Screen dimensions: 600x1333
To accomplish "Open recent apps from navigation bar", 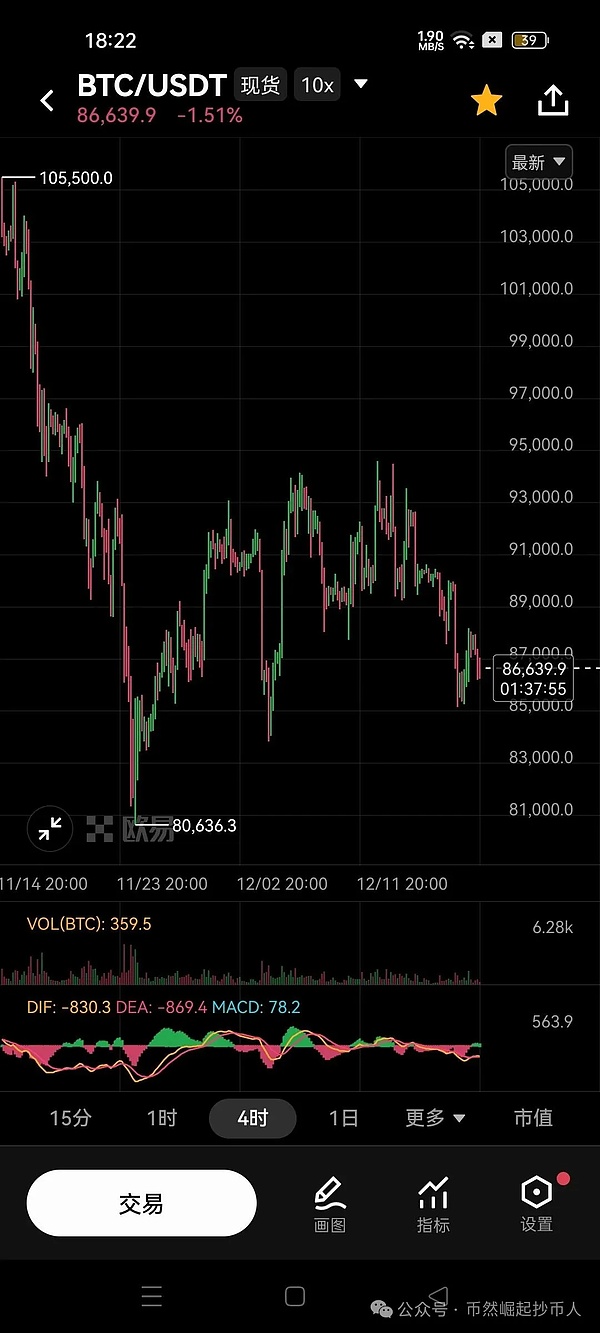I will [152, 1297].
